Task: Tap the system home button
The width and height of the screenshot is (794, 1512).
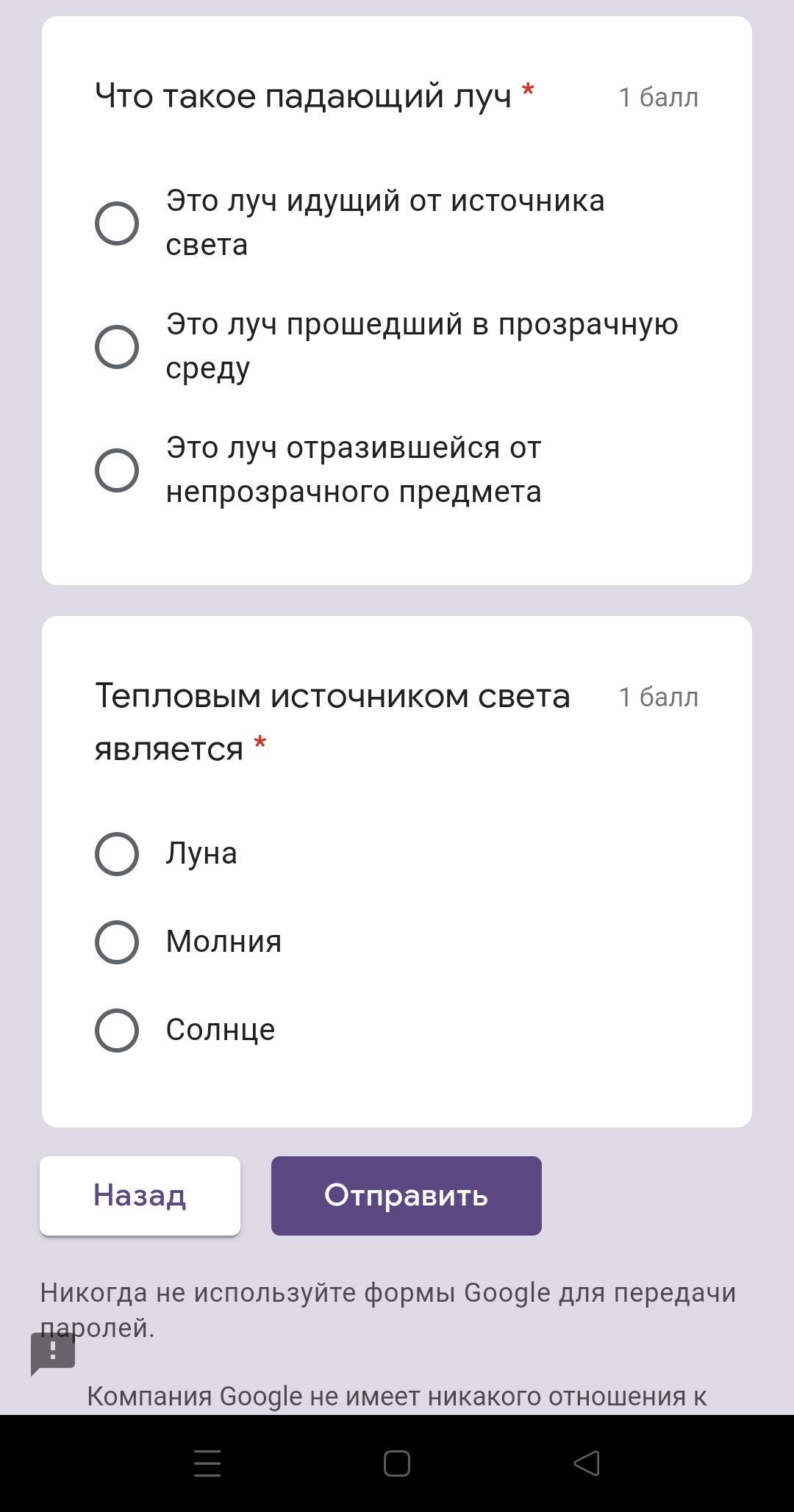Action: click(x=397, y=1463)
